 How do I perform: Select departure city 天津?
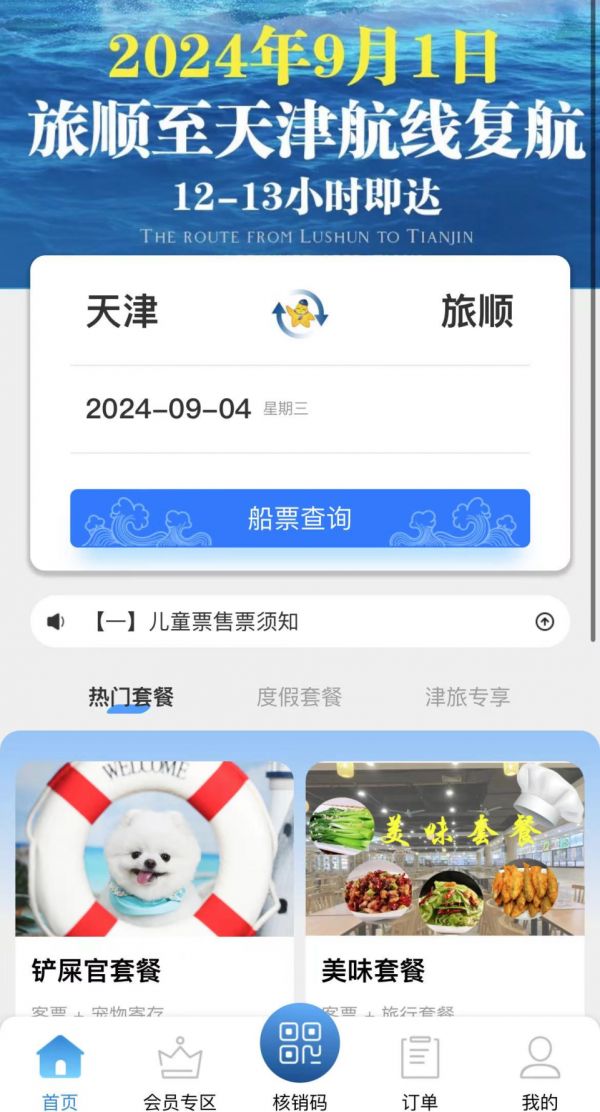[x=122, y=313]
